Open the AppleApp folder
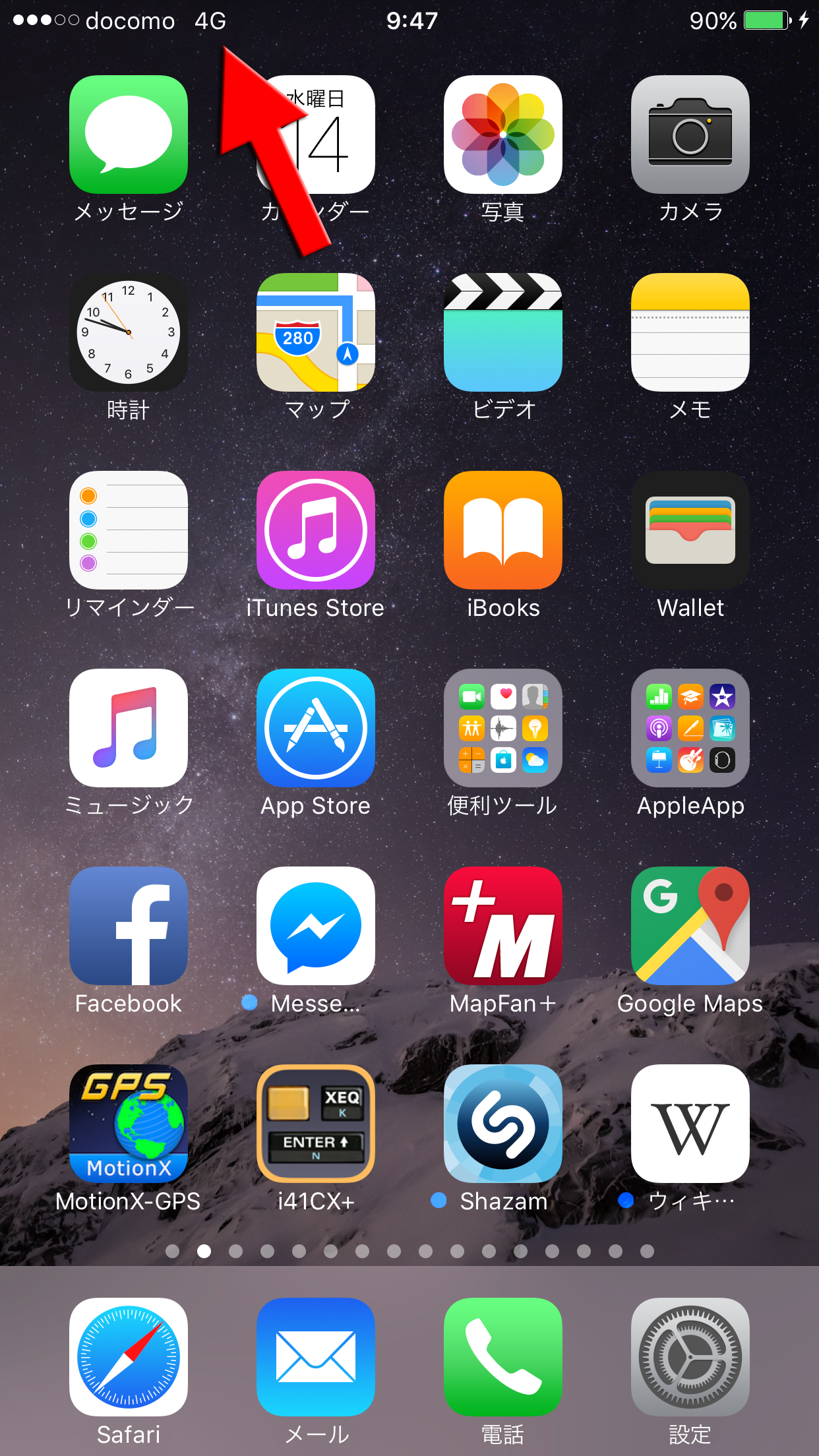The height and width of the screenshot is (1456, 819). (690, 728)
